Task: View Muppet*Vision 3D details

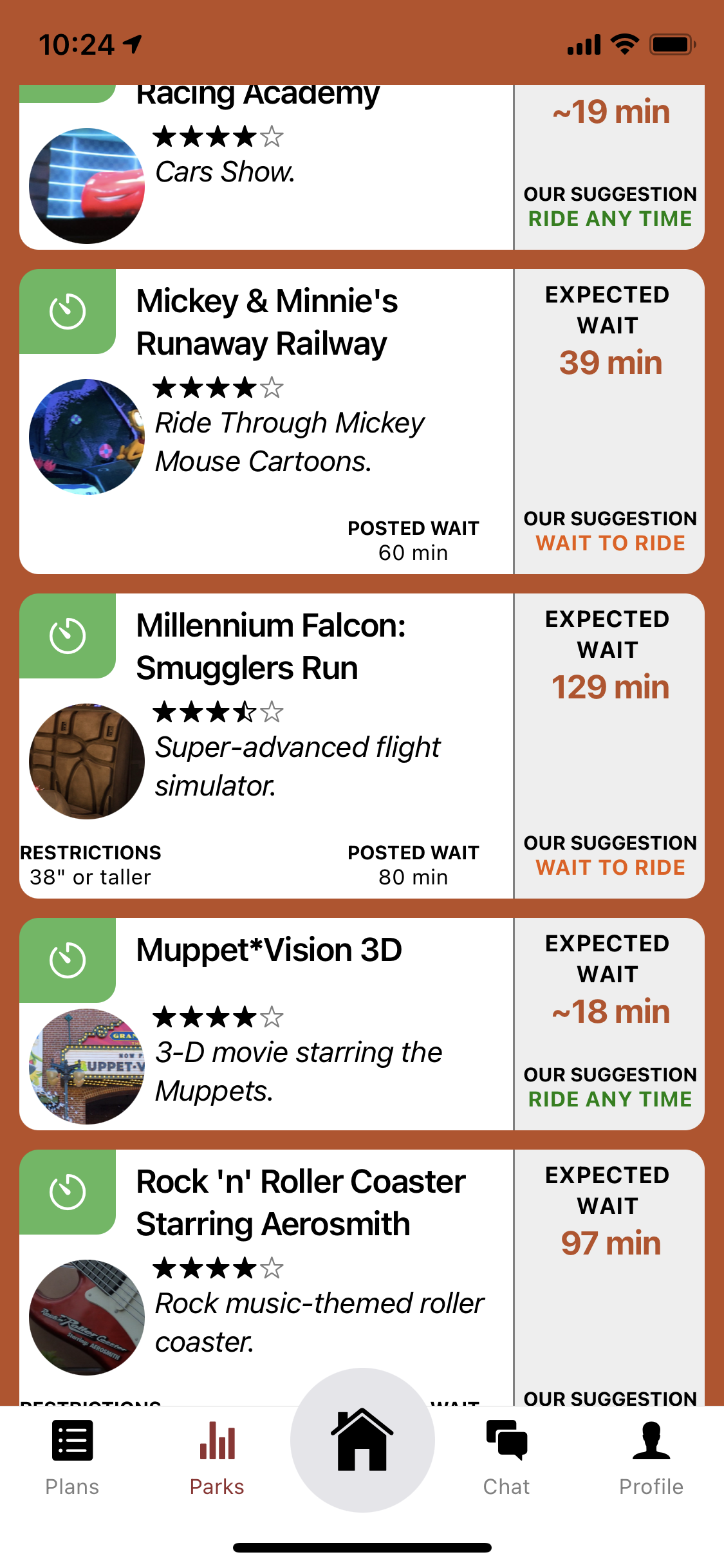Action: pyautogui.click(x=269, y=950)
